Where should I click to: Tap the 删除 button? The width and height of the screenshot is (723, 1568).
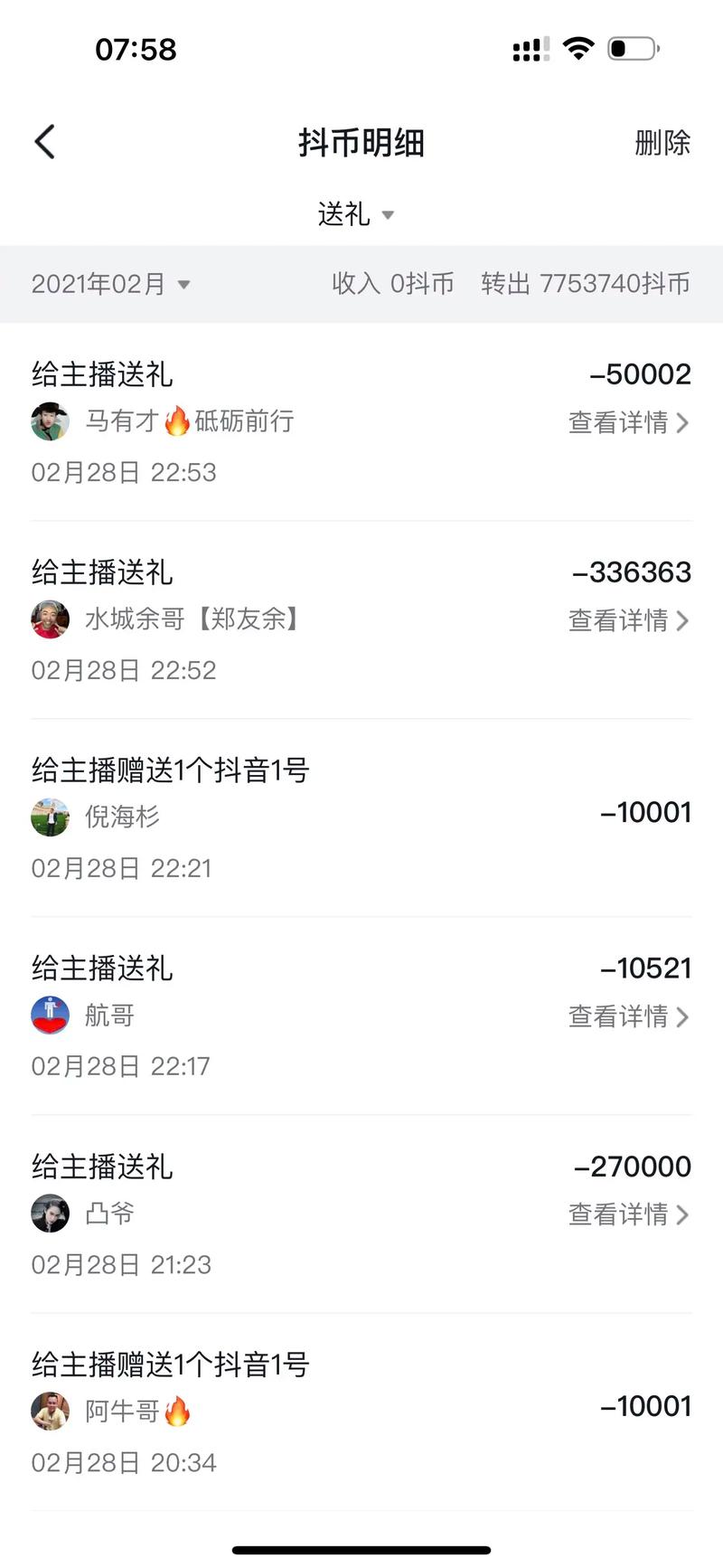coord(662,142)
